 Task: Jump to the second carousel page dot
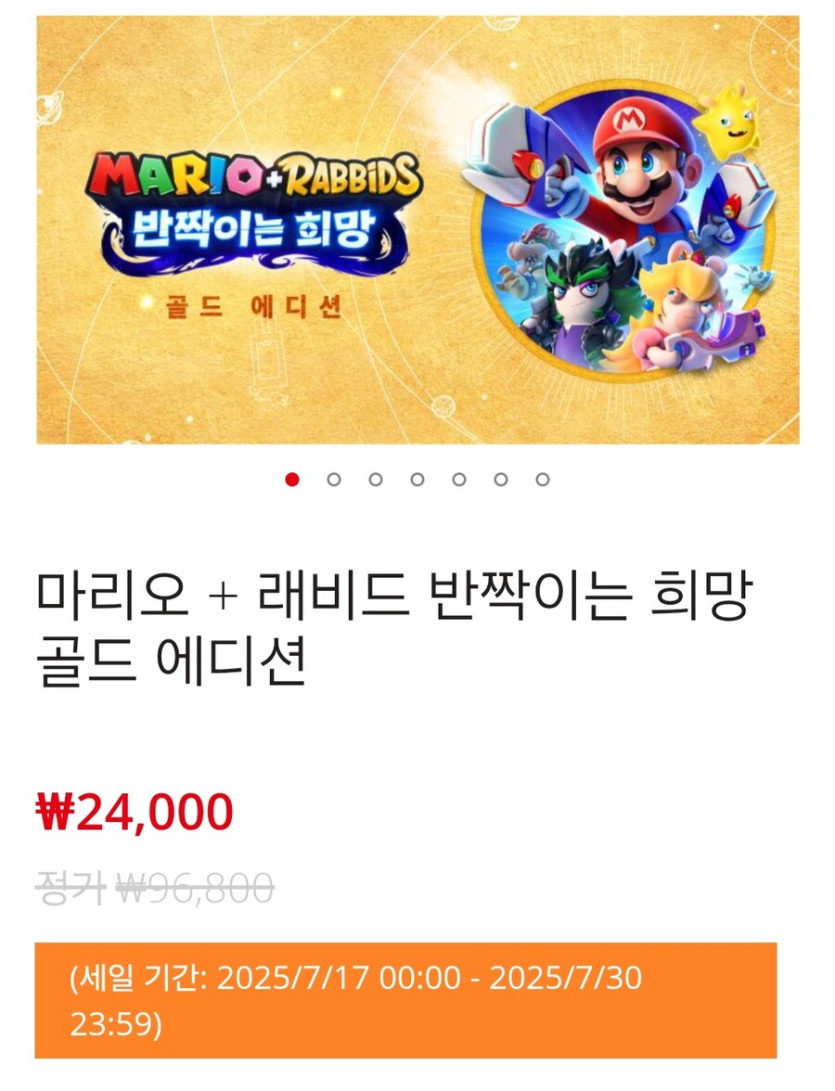(334, 479)
